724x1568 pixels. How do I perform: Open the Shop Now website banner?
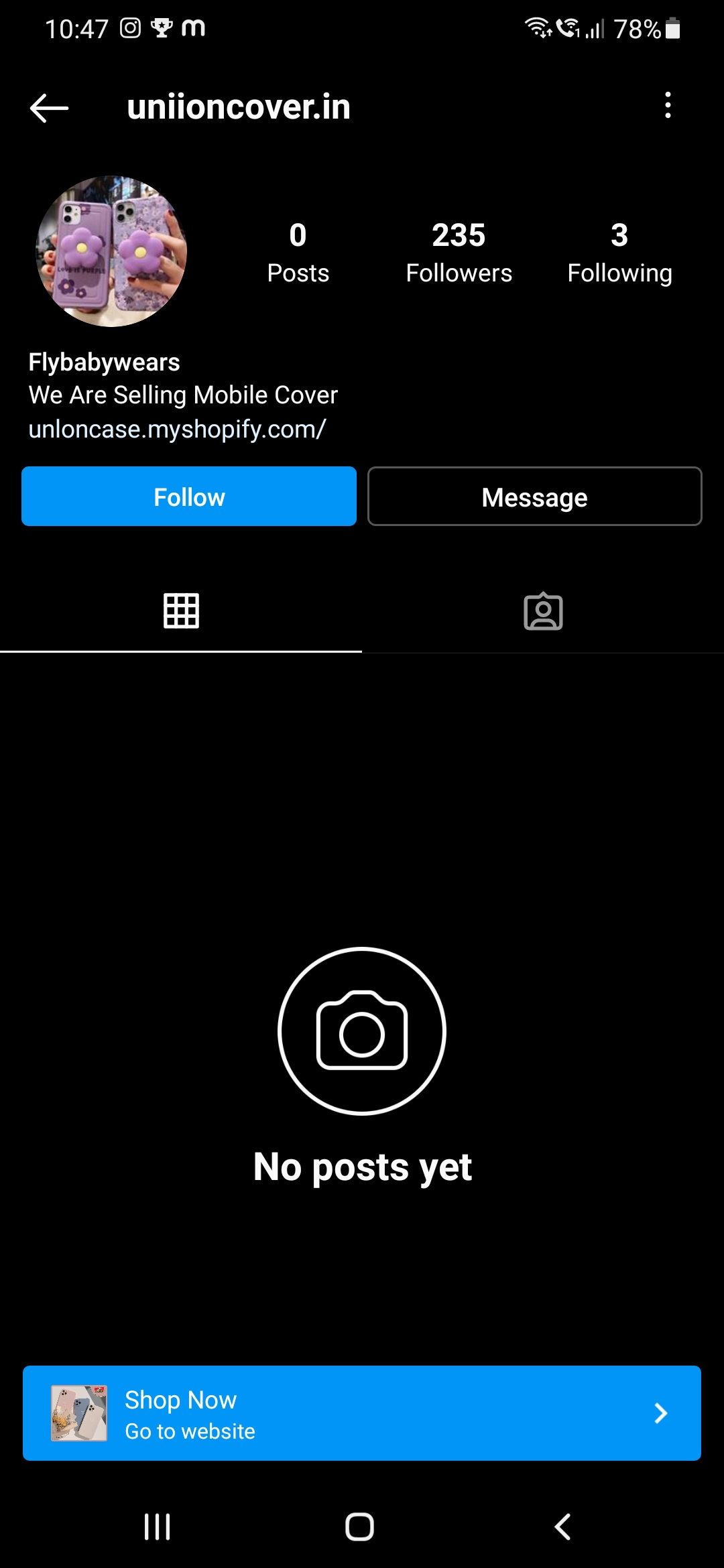362,1413
